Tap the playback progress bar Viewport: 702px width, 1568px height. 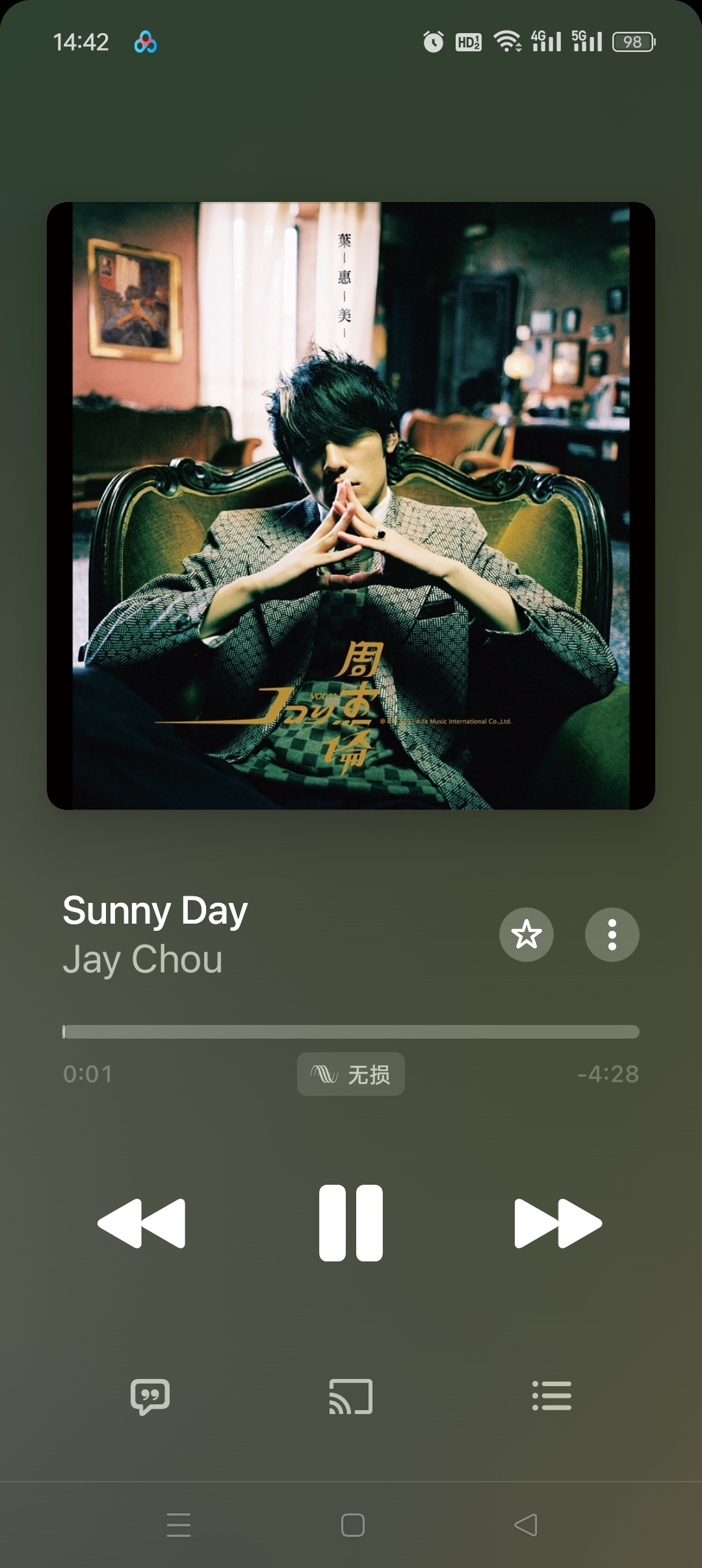351,1032
